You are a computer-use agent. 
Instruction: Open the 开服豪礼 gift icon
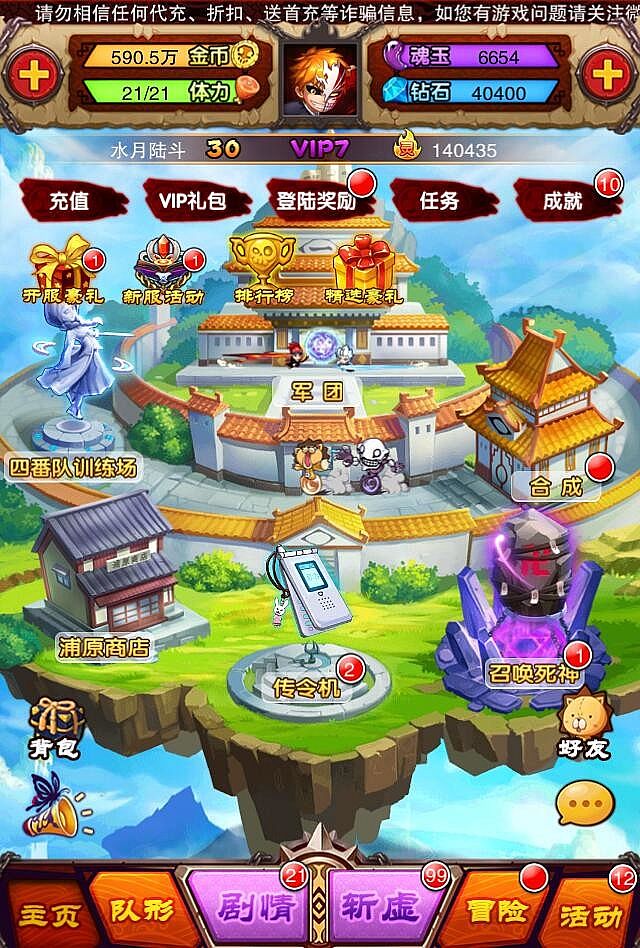click(x=63, y=268)
